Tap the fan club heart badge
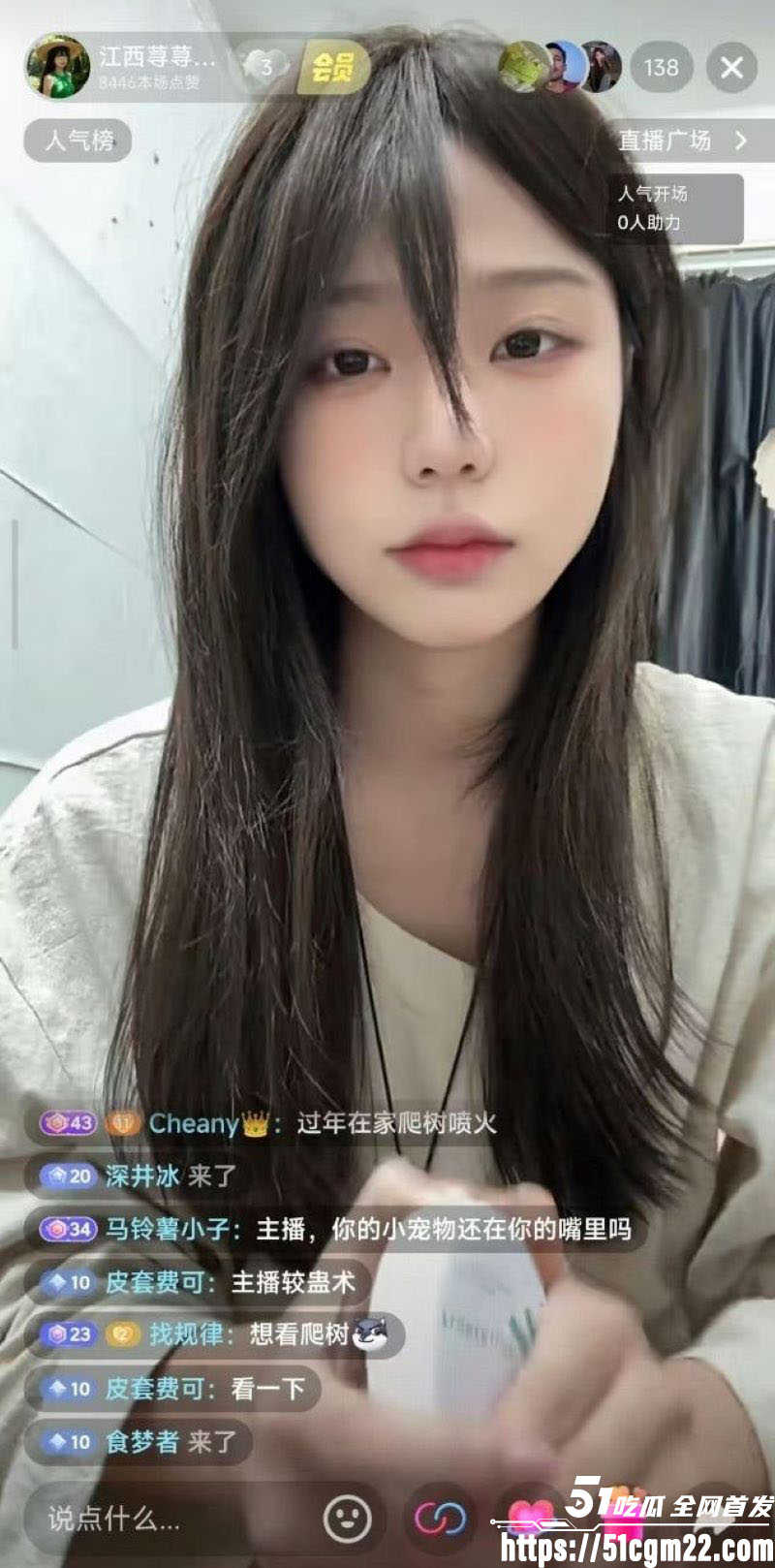 (262, 67)
